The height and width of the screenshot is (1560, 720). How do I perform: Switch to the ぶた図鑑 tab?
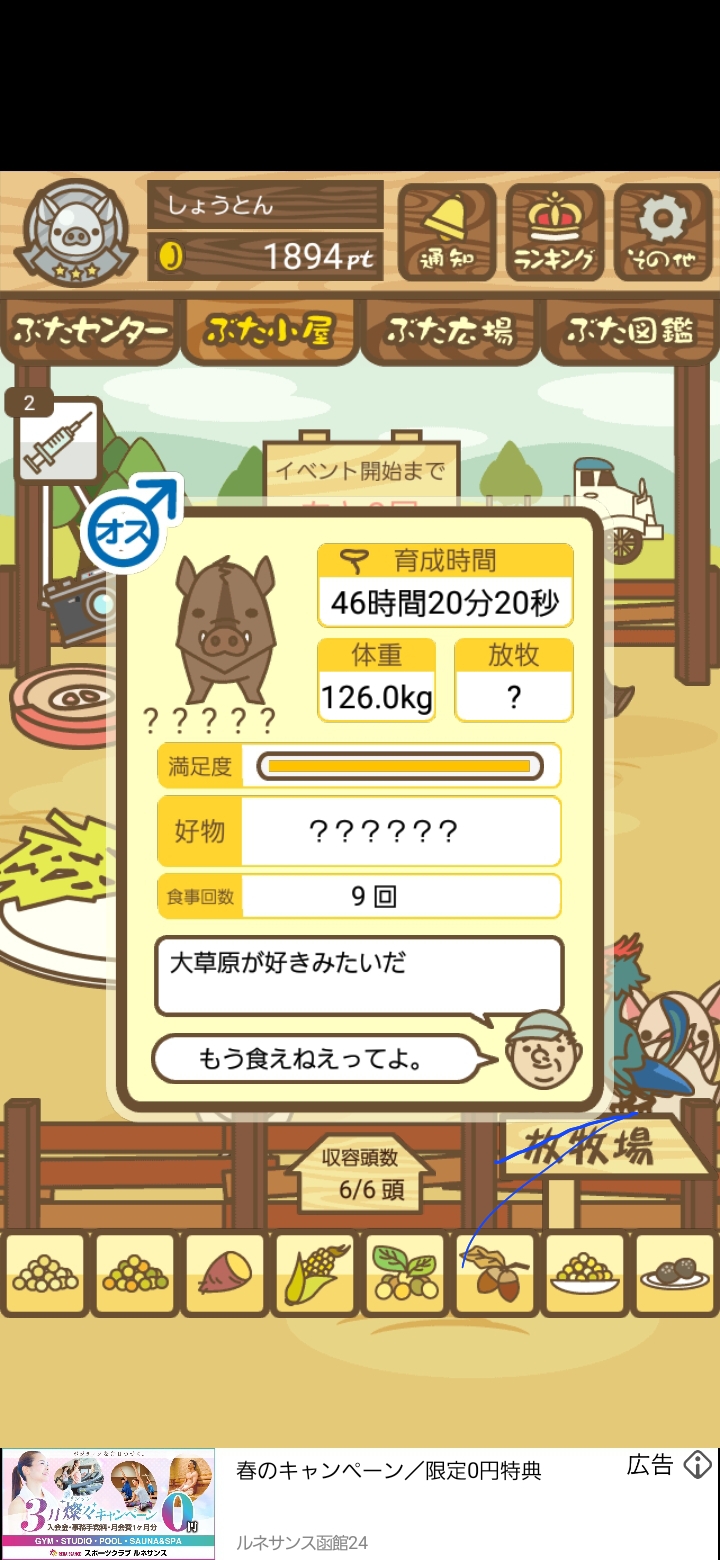coord(631,331)
